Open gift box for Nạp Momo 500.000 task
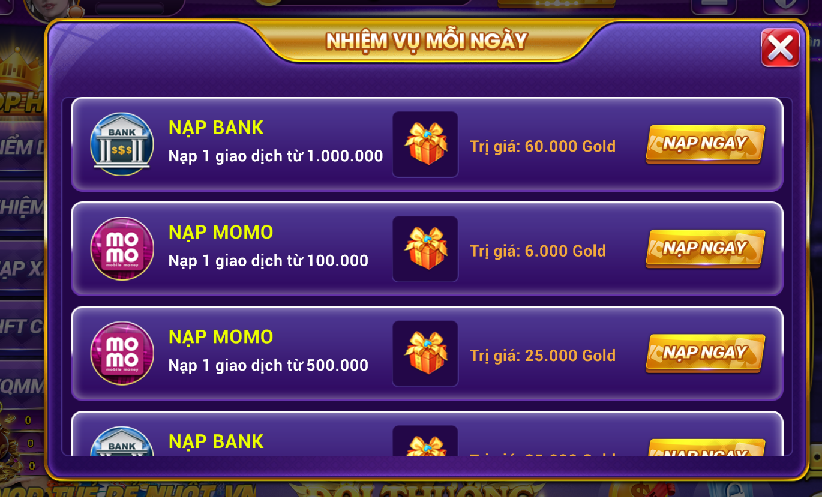The image size is (822, 497). (425, 353)
